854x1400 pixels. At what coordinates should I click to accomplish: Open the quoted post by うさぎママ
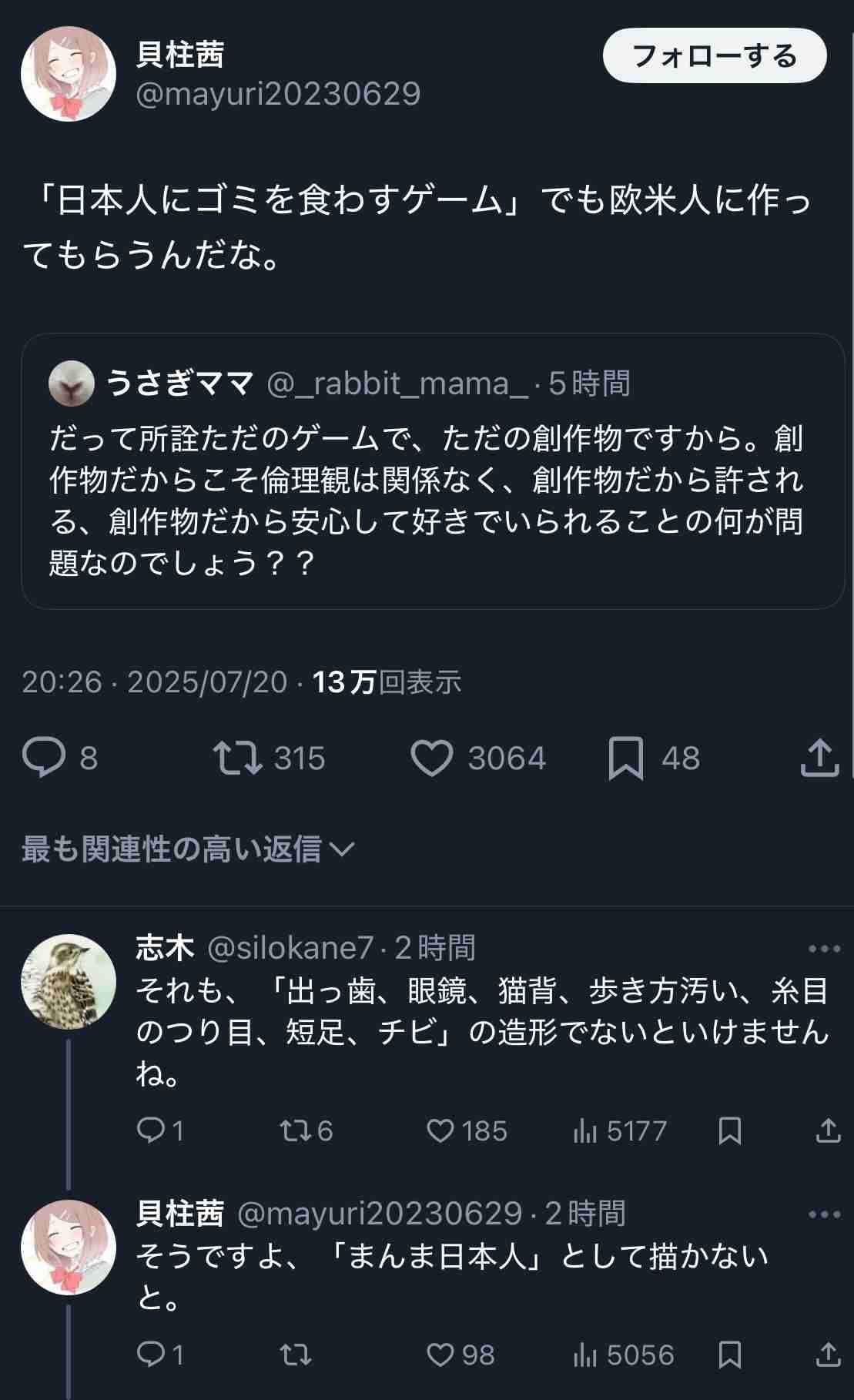tap(433, 471)
